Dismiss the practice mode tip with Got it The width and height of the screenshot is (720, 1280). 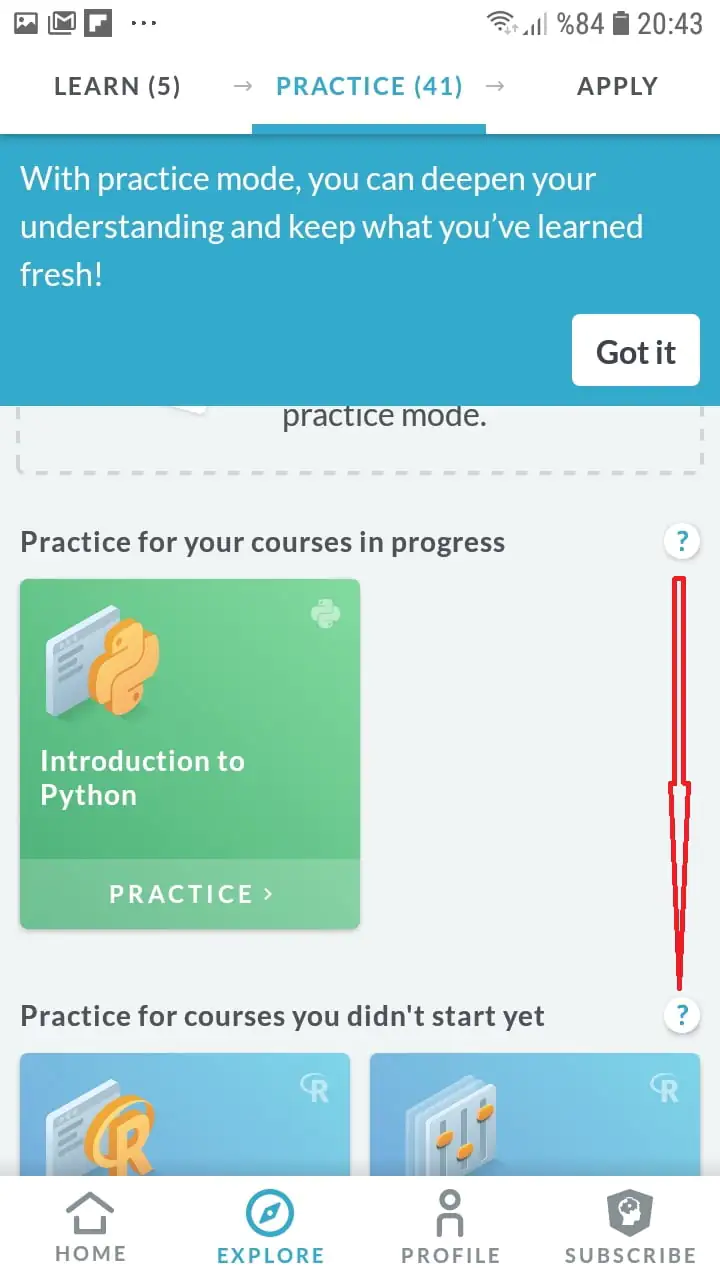point(635,352)
